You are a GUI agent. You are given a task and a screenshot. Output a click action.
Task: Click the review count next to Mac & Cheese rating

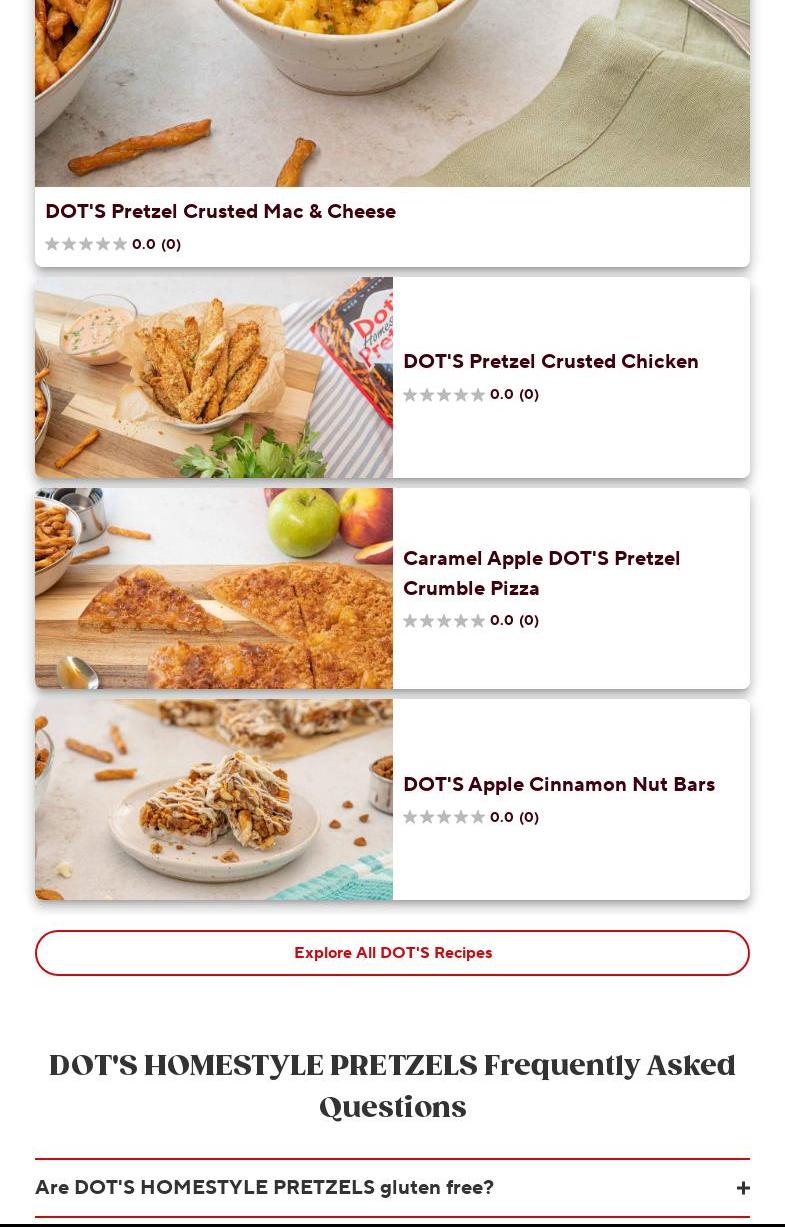click(x=170, y=244)
